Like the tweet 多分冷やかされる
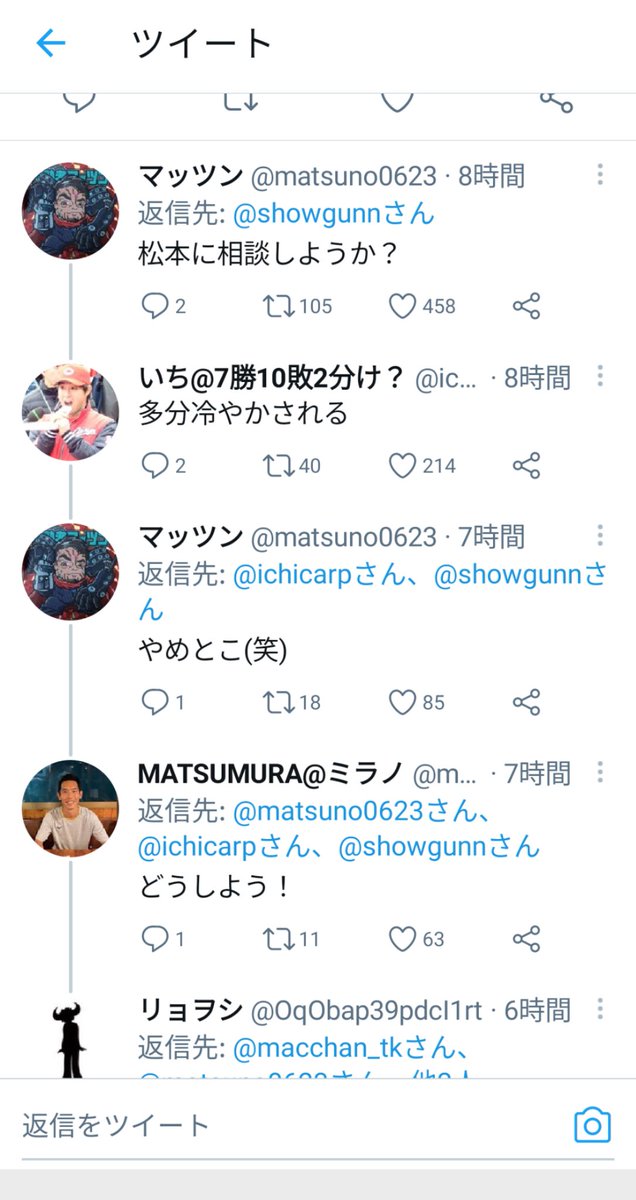The width and height of the screenshot is (636, 1200). pyautogui.click(x=402, y=465)
